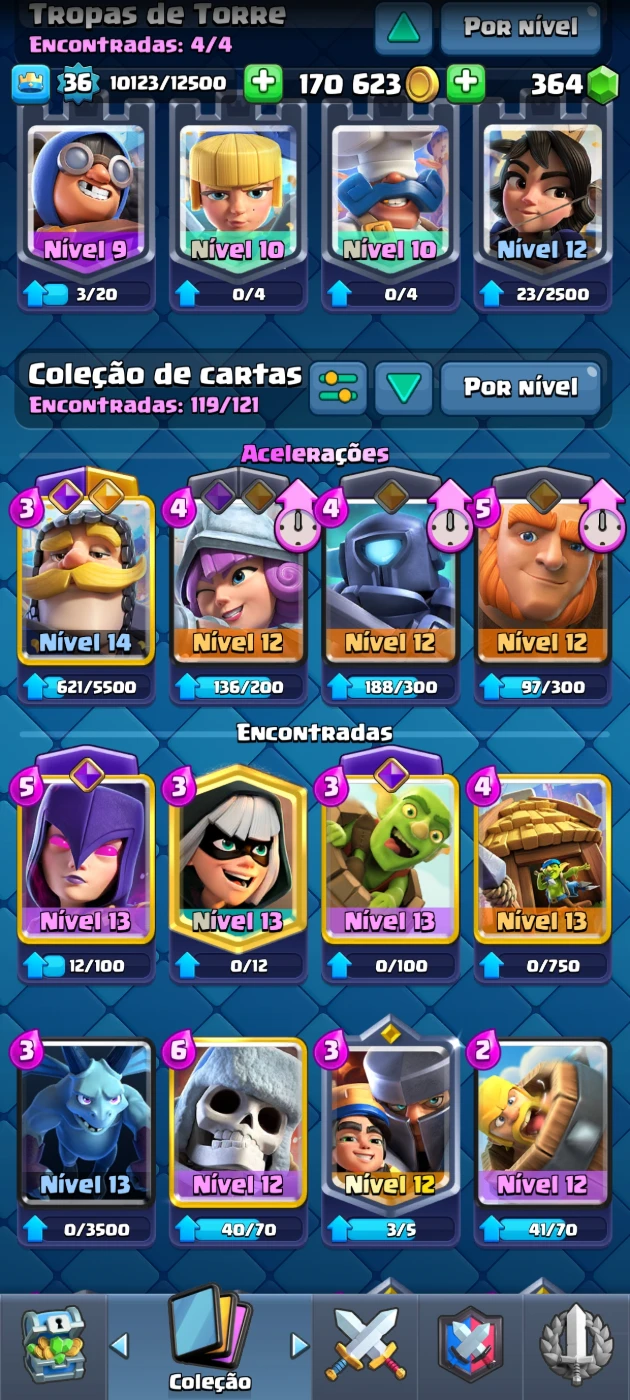Change the card collection sorting 'Por nível'
The image size is (630, 1400).
(520, 388)
